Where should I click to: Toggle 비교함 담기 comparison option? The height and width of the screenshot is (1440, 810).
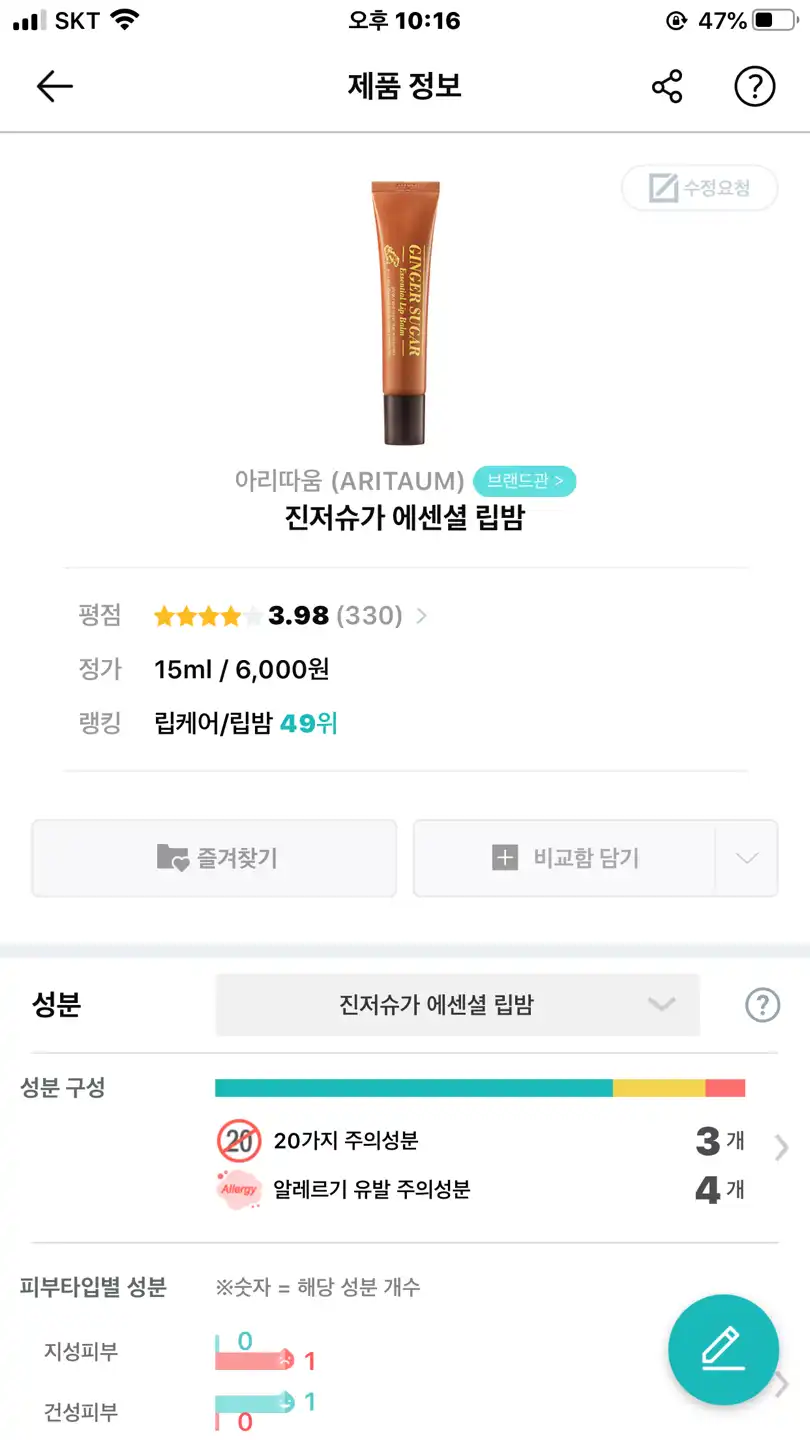[x=565, y=858]
